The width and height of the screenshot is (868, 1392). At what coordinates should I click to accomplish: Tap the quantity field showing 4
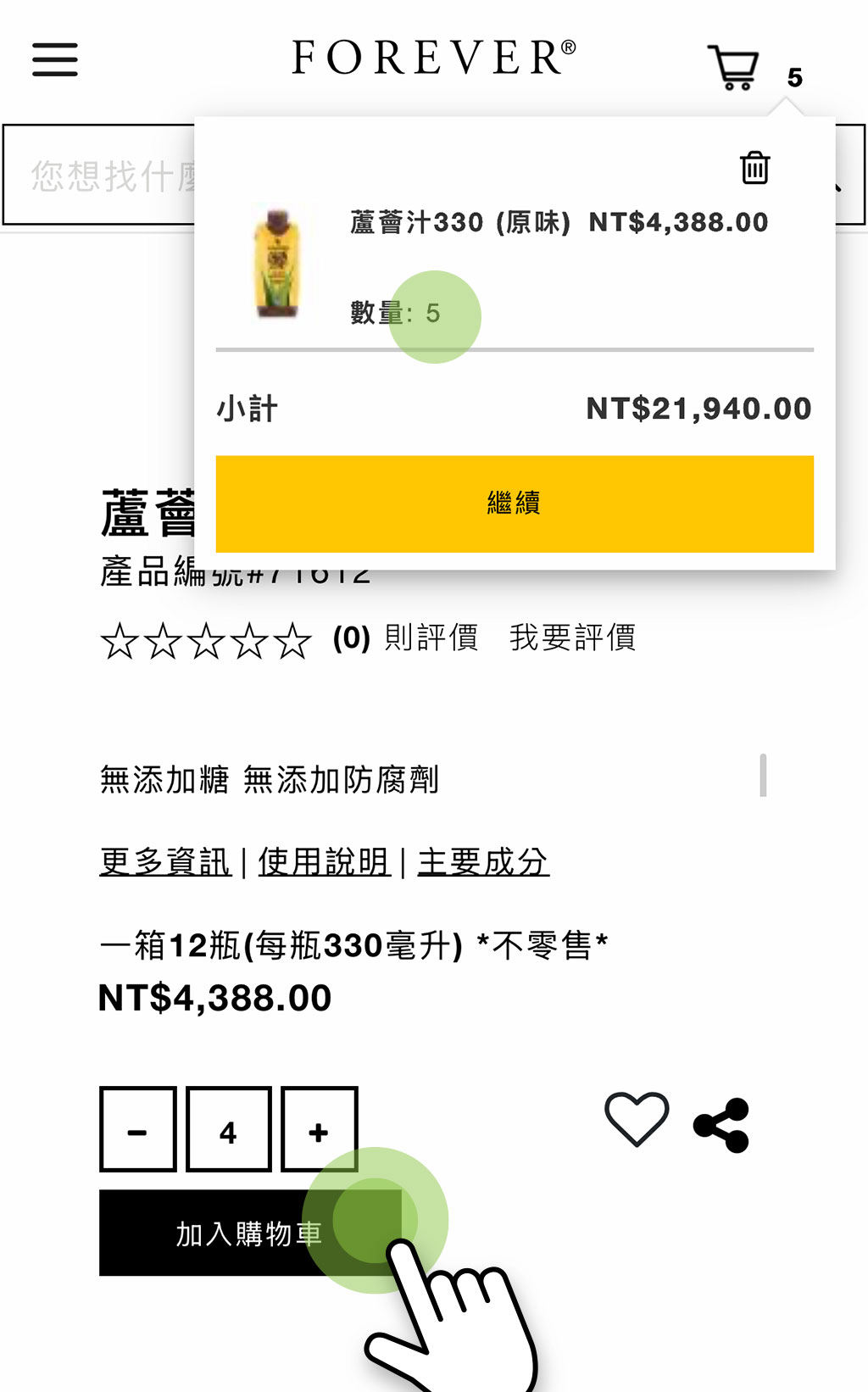[x=228, y=1130]
